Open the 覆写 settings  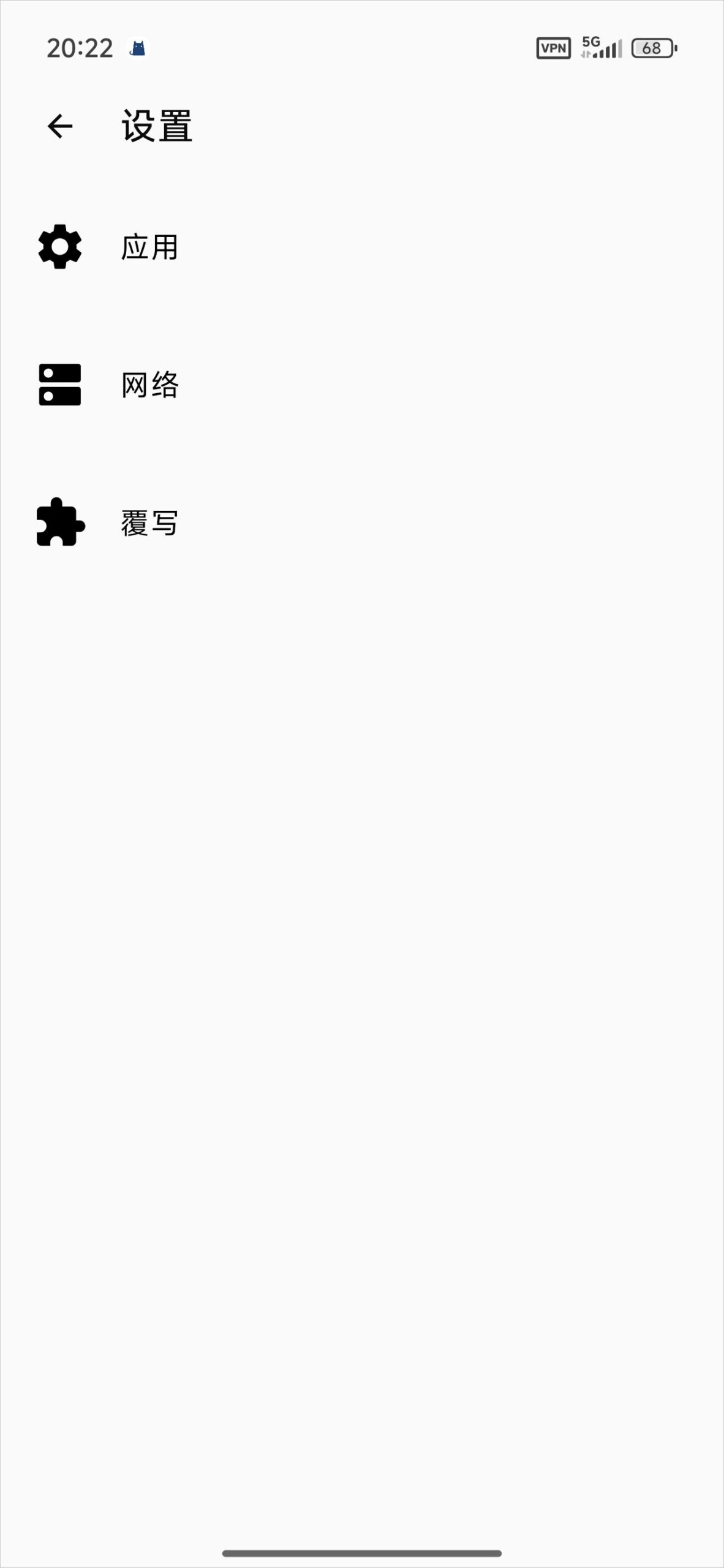point(149,524)
